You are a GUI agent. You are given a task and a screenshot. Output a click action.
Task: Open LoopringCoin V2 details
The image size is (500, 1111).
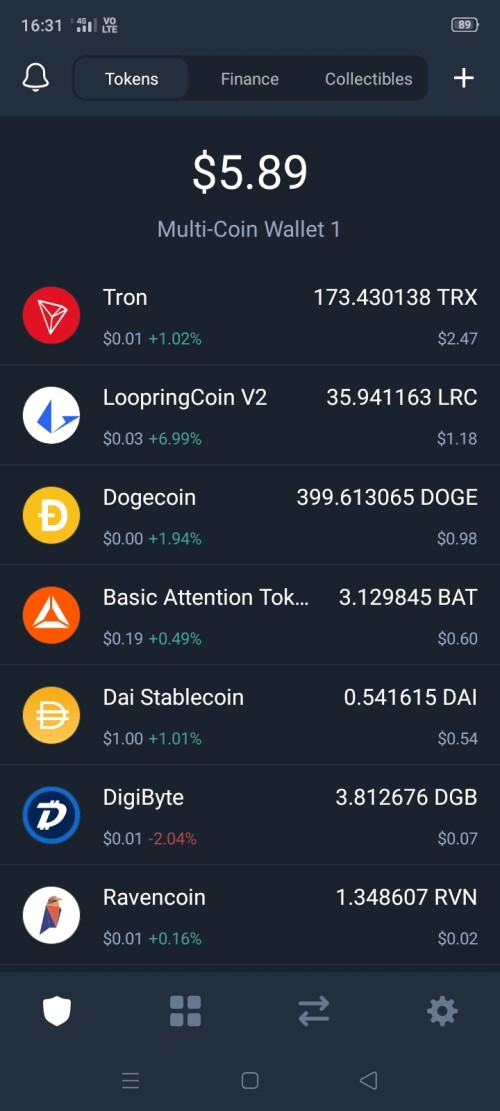click(250, 415)
